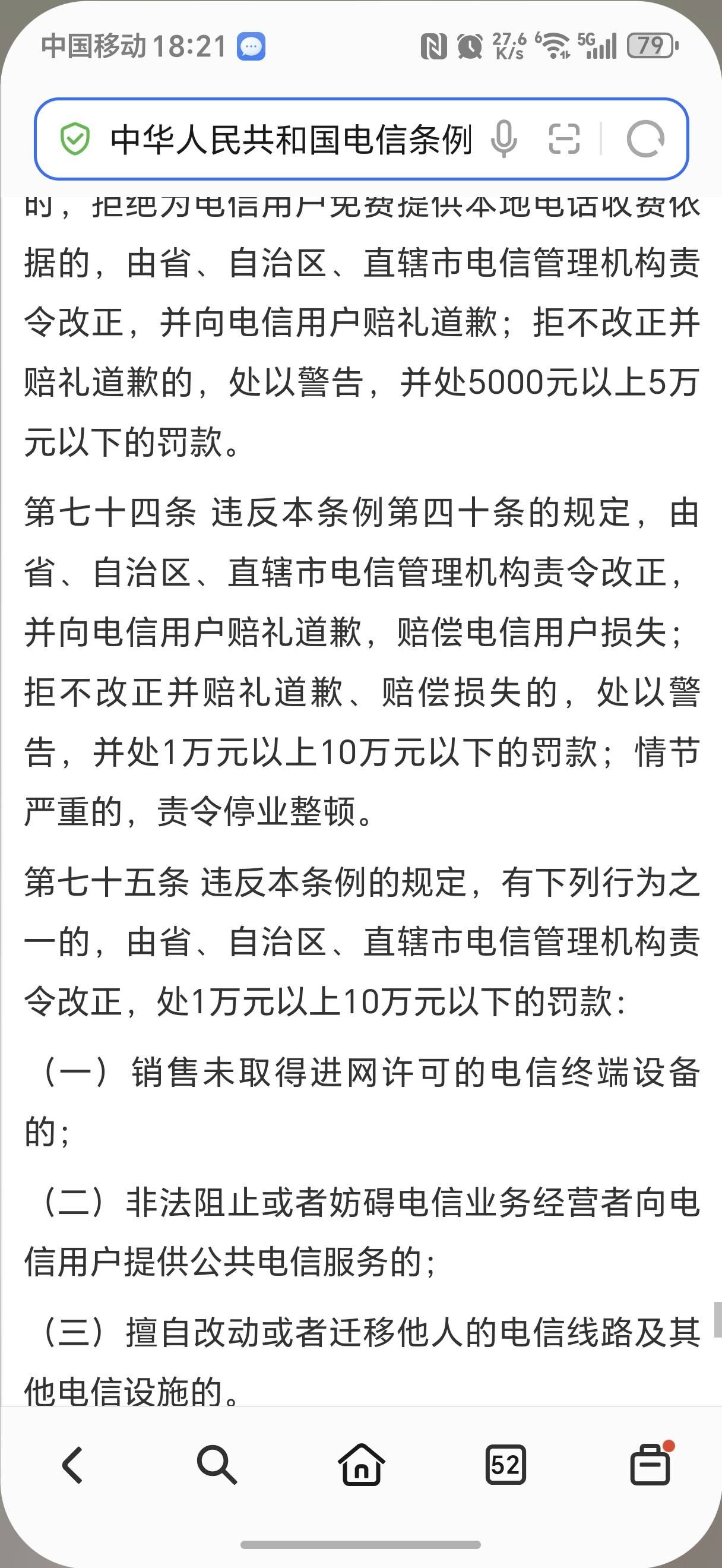
Task: Open the toolbox menu with red dot
Action: [650, 1465]
